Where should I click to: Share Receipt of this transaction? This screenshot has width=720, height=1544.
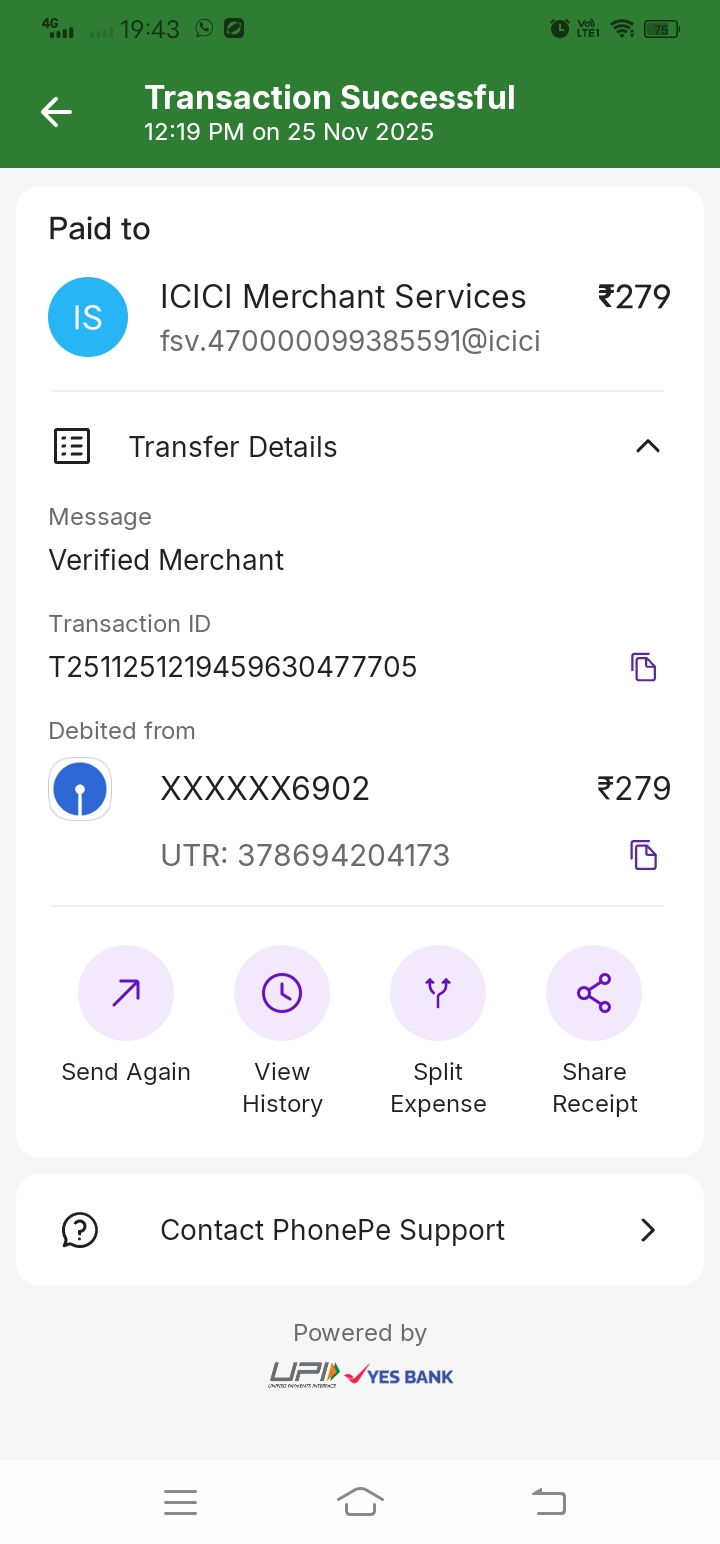pyautogui.click(x=594, y=993)
